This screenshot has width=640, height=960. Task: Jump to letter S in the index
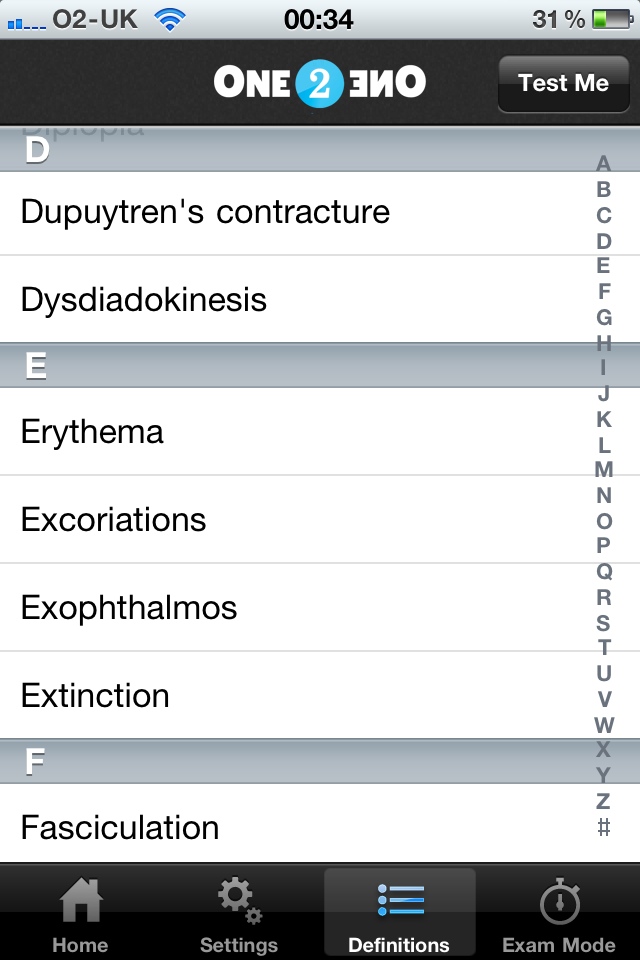tap(604, 623)
